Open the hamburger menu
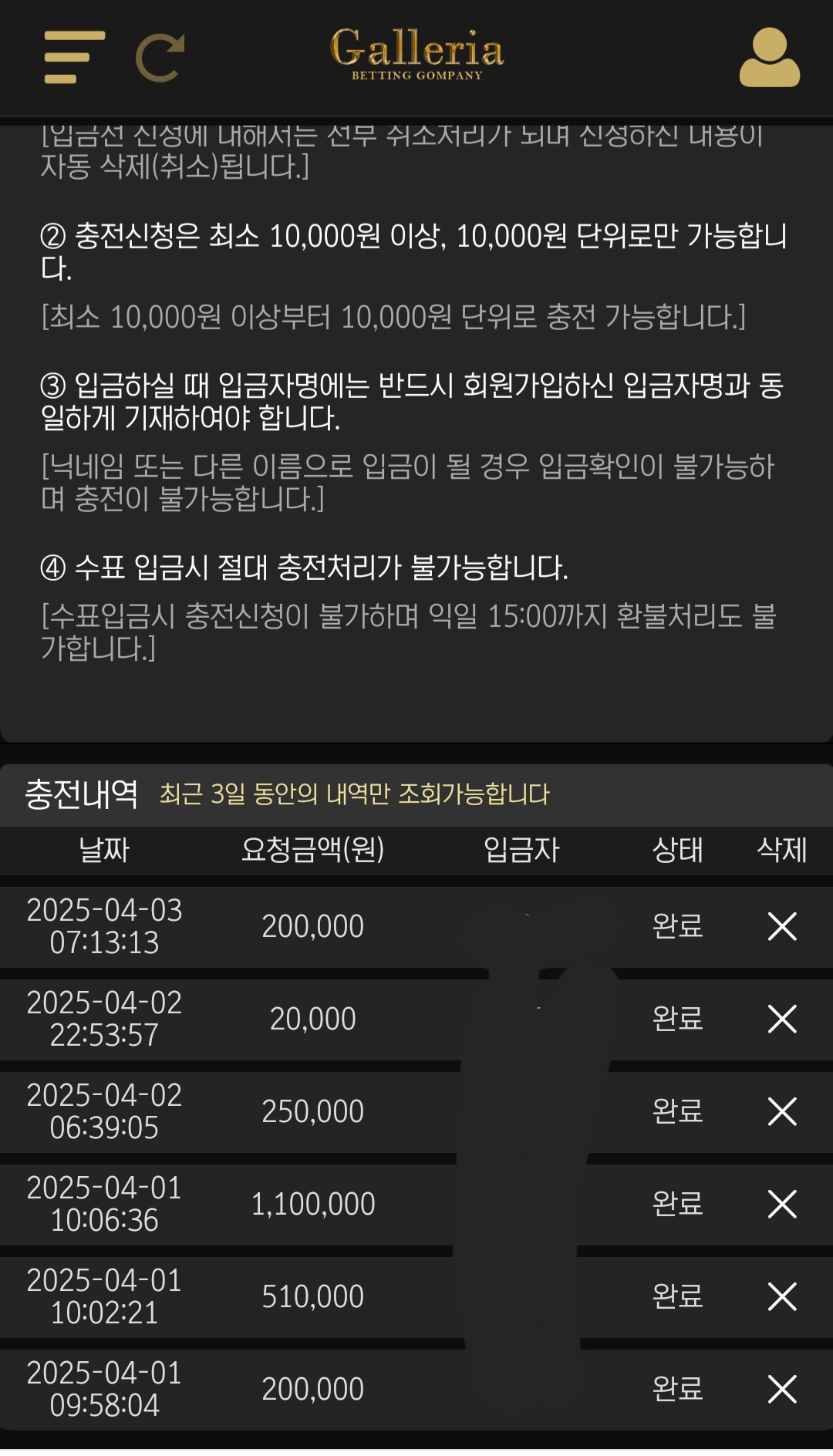The image size is (833, 1456). (74, 57)
